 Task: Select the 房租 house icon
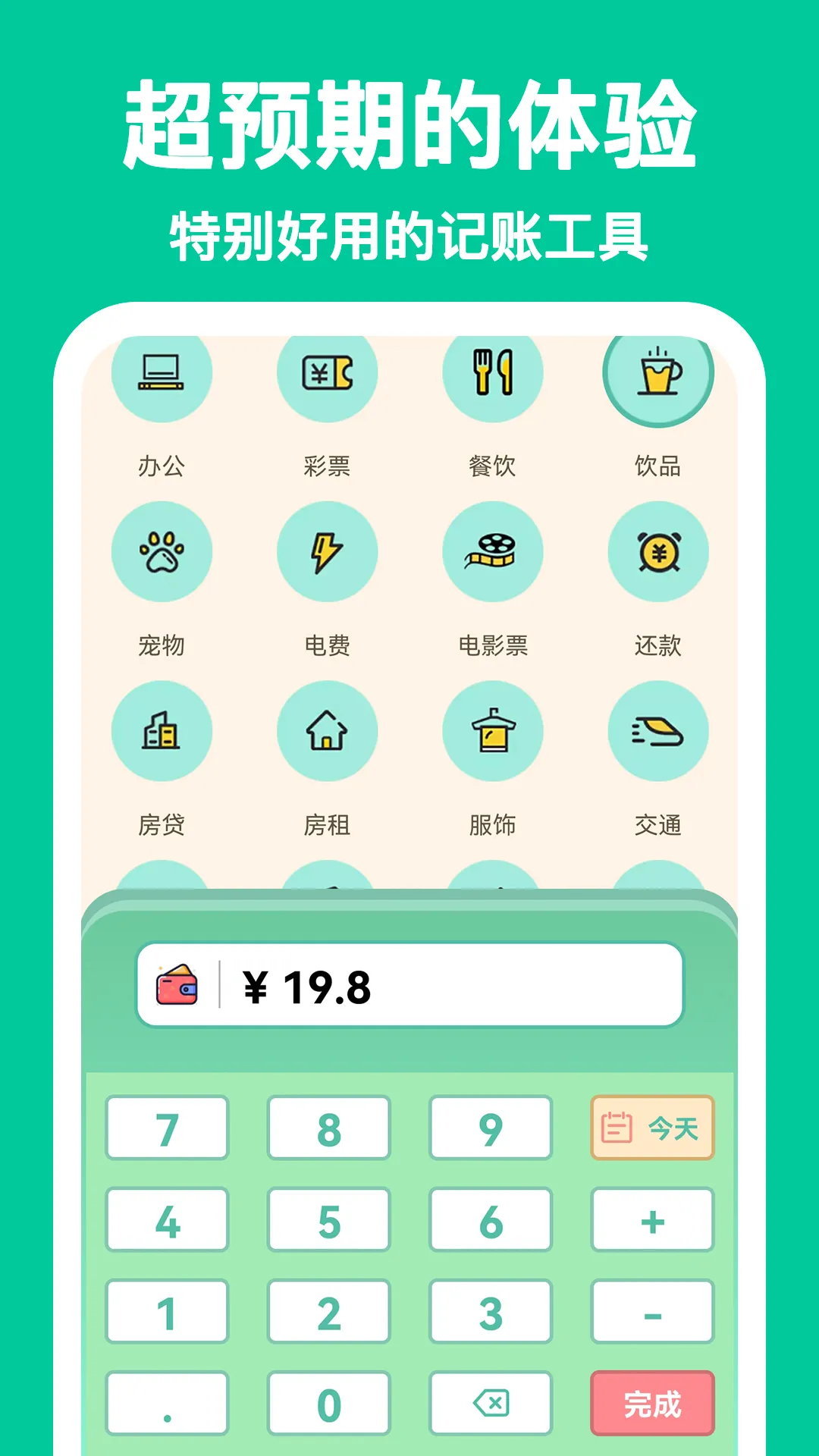point(328,730)
